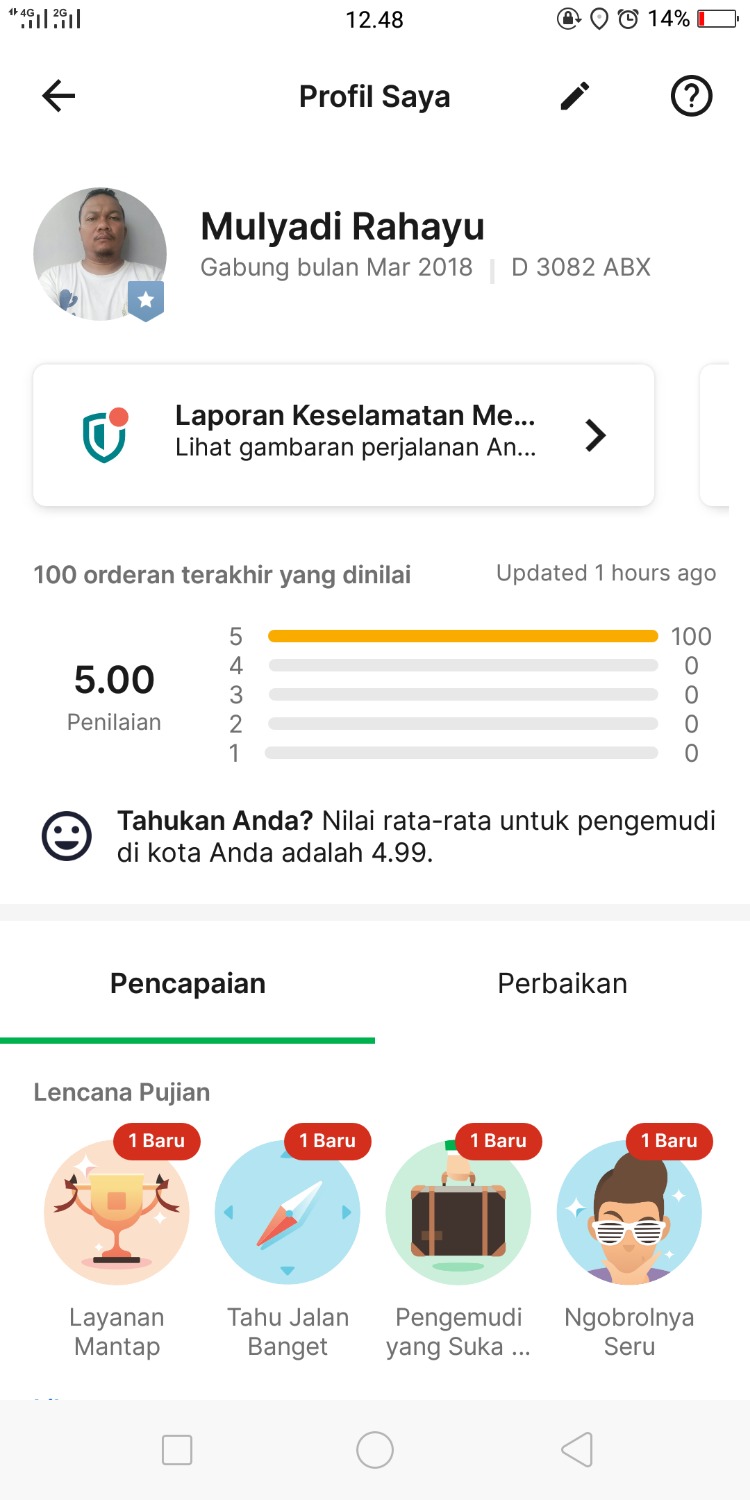Open recent apps from navigation bar
Screen dimensions: 750x1500
(x=177, y=1450)
